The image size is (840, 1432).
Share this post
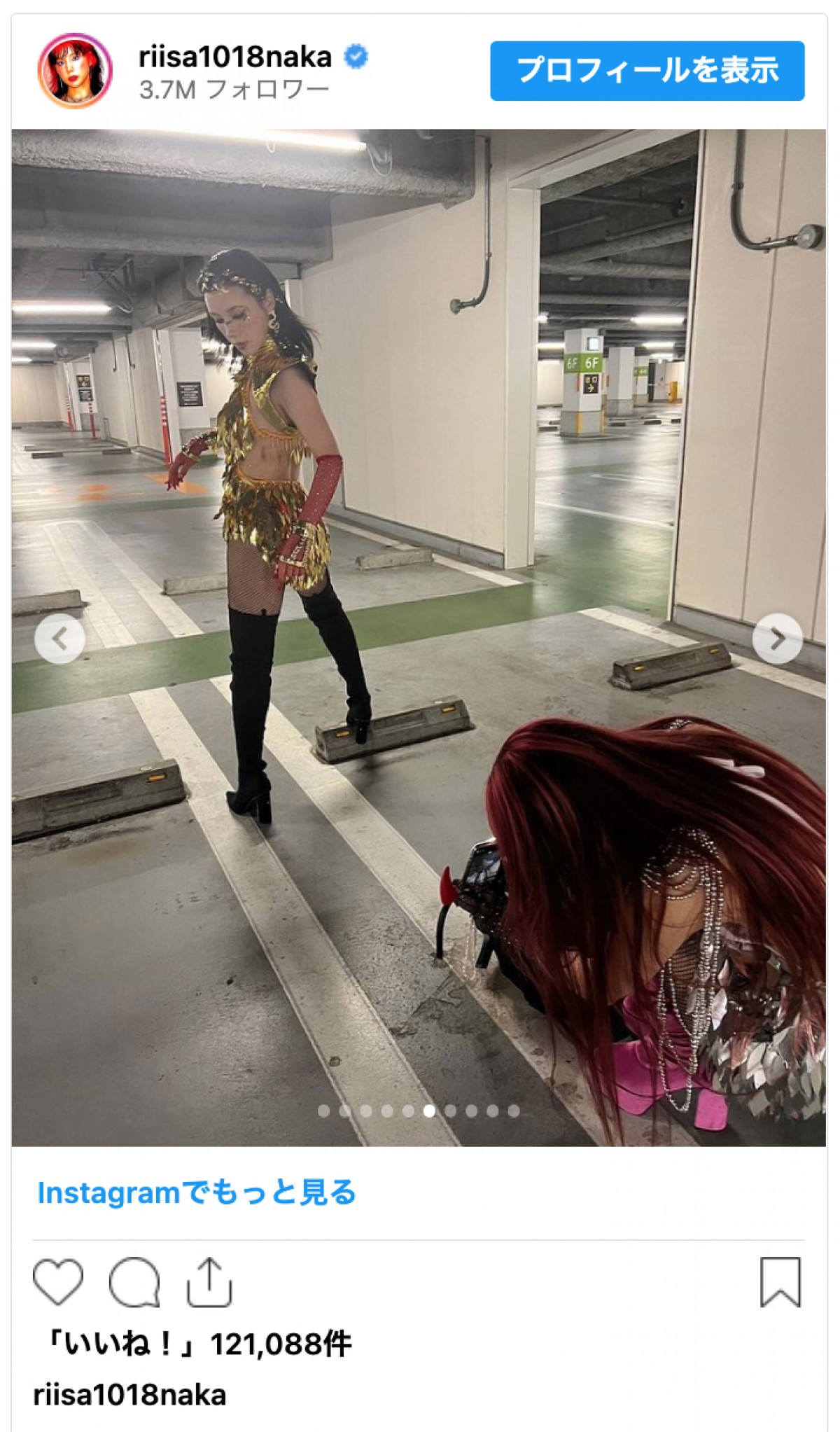click(209, 1282)
